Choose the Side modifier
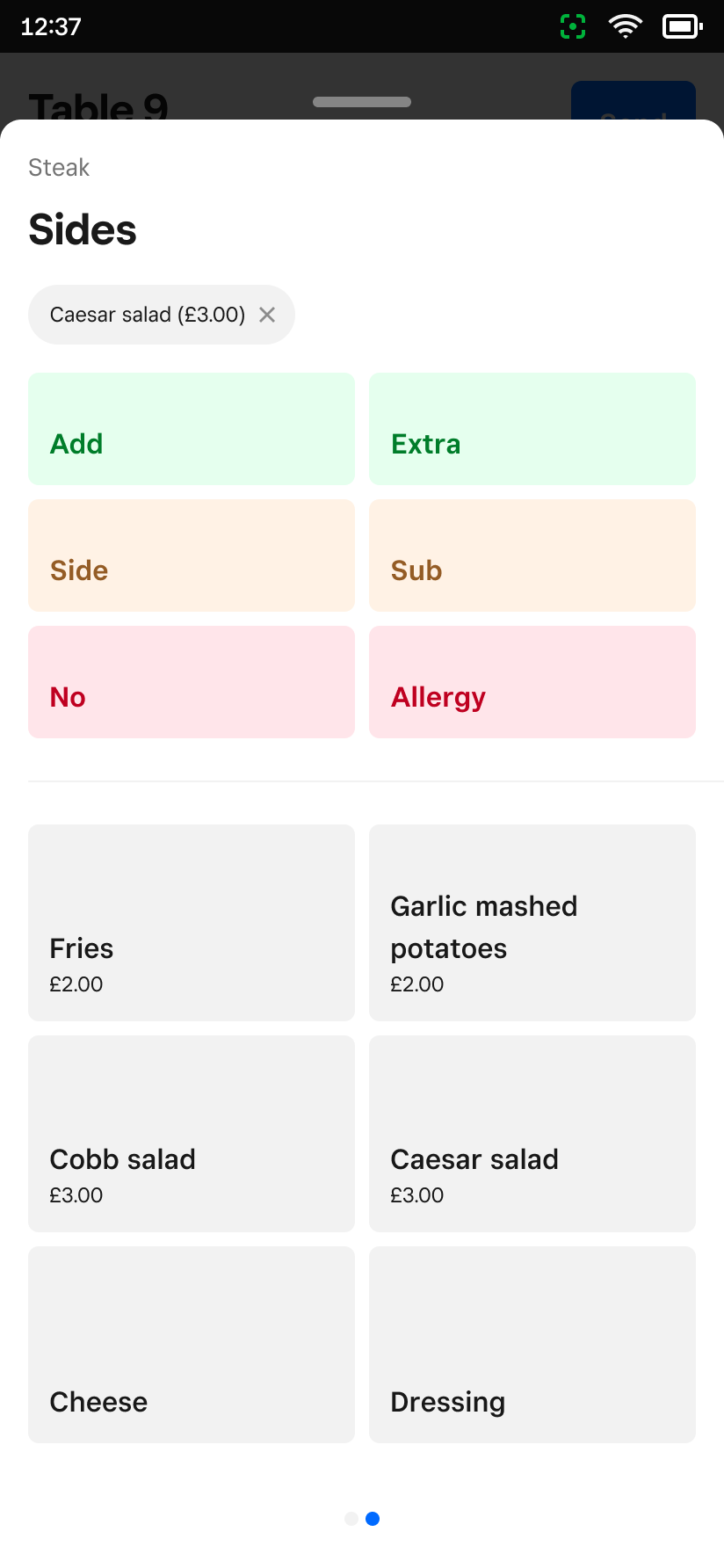The width and height of the screenshot is (724, 1568). click(x=192, y=555)
